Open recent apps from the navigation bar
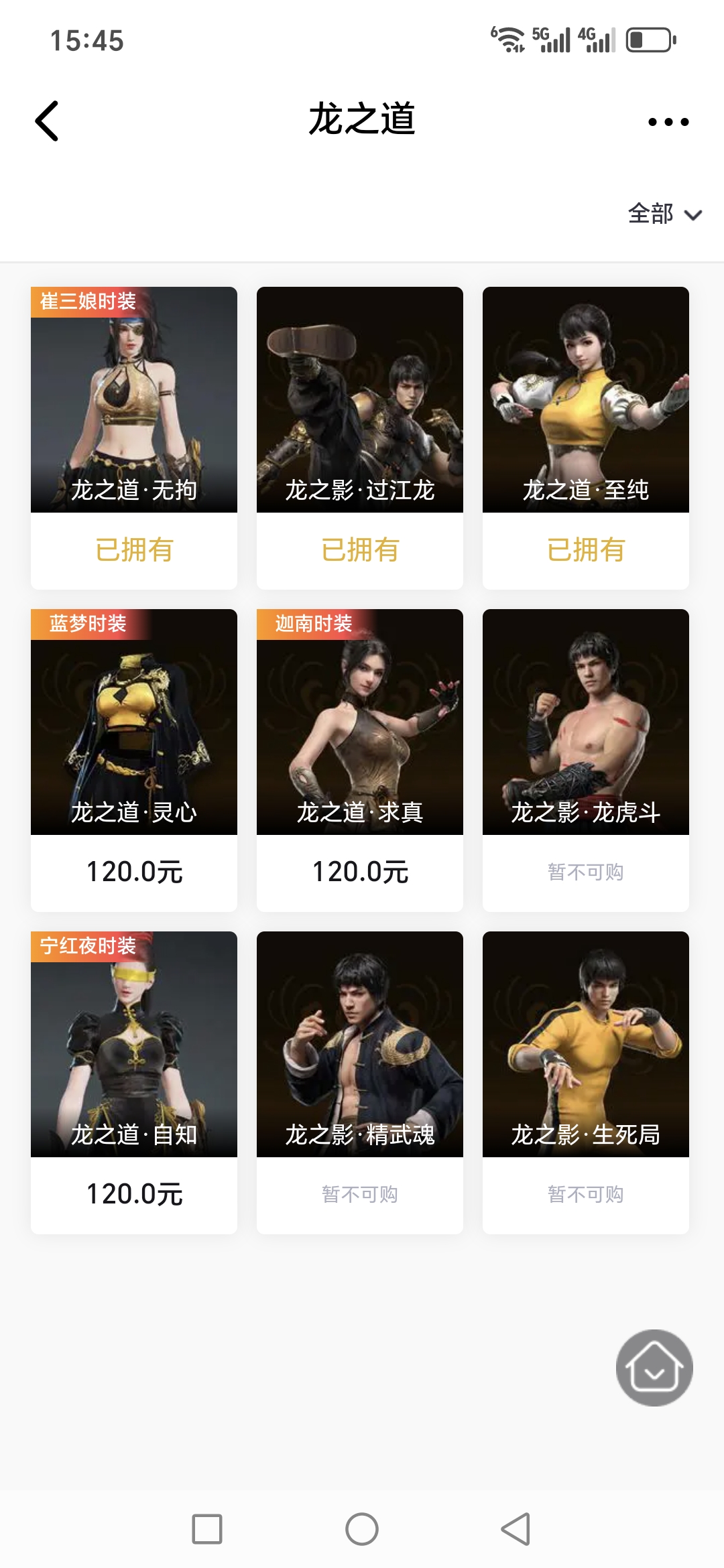Viewport: 724px width, 1568px height. 207,1529
